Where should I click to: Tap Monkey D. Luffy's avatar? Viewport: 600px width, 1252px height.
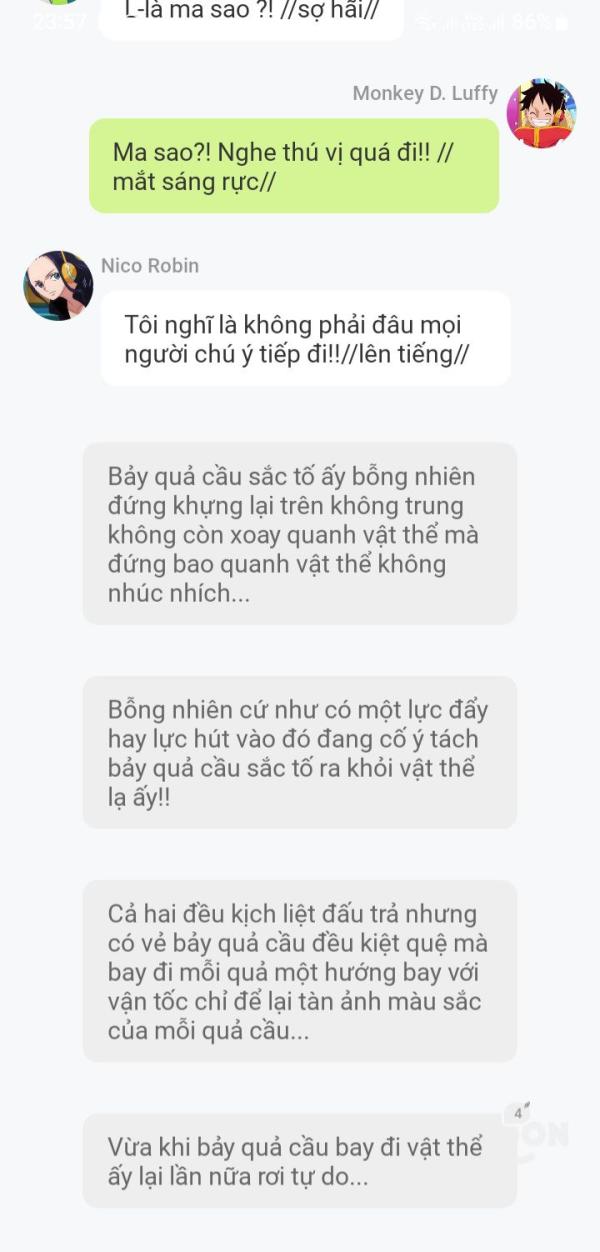click(x=541, y=114)
